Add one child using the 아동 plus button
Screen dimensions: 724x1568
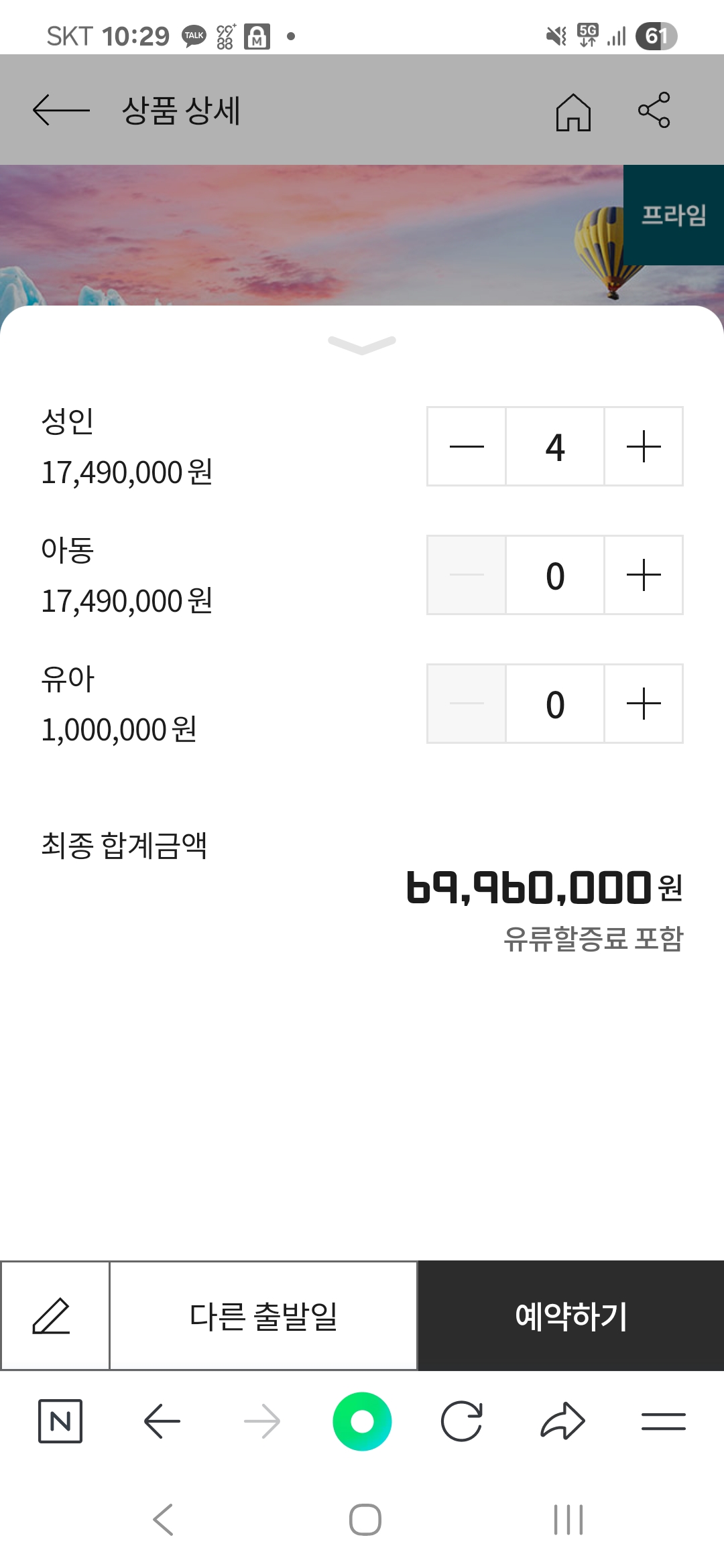tap(642, 574)
